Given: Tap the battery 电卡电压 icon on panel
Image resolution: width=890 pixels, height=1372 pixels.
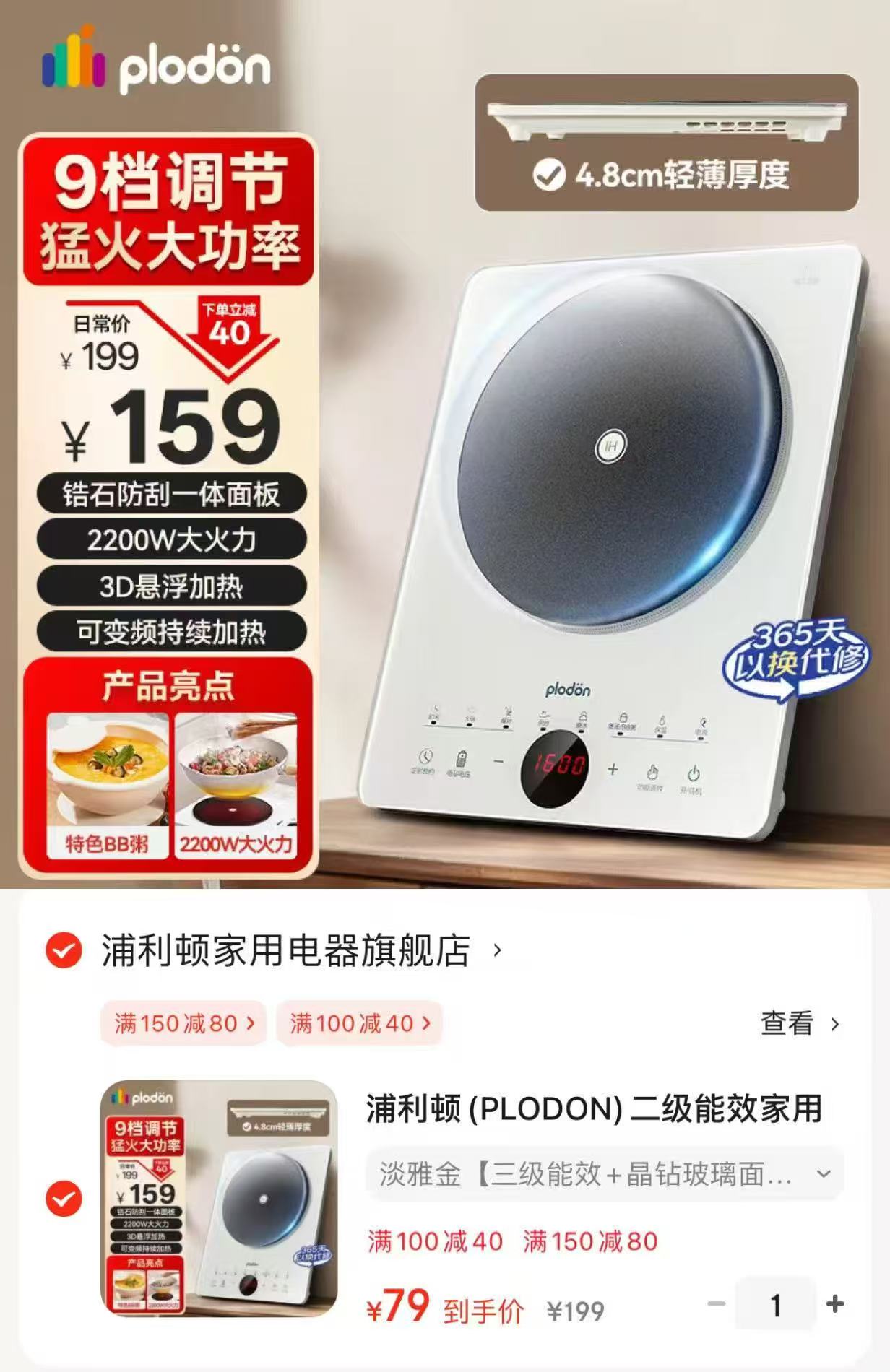Looking at the screenshot, I should pyautogui.click(x=461, y=758).
